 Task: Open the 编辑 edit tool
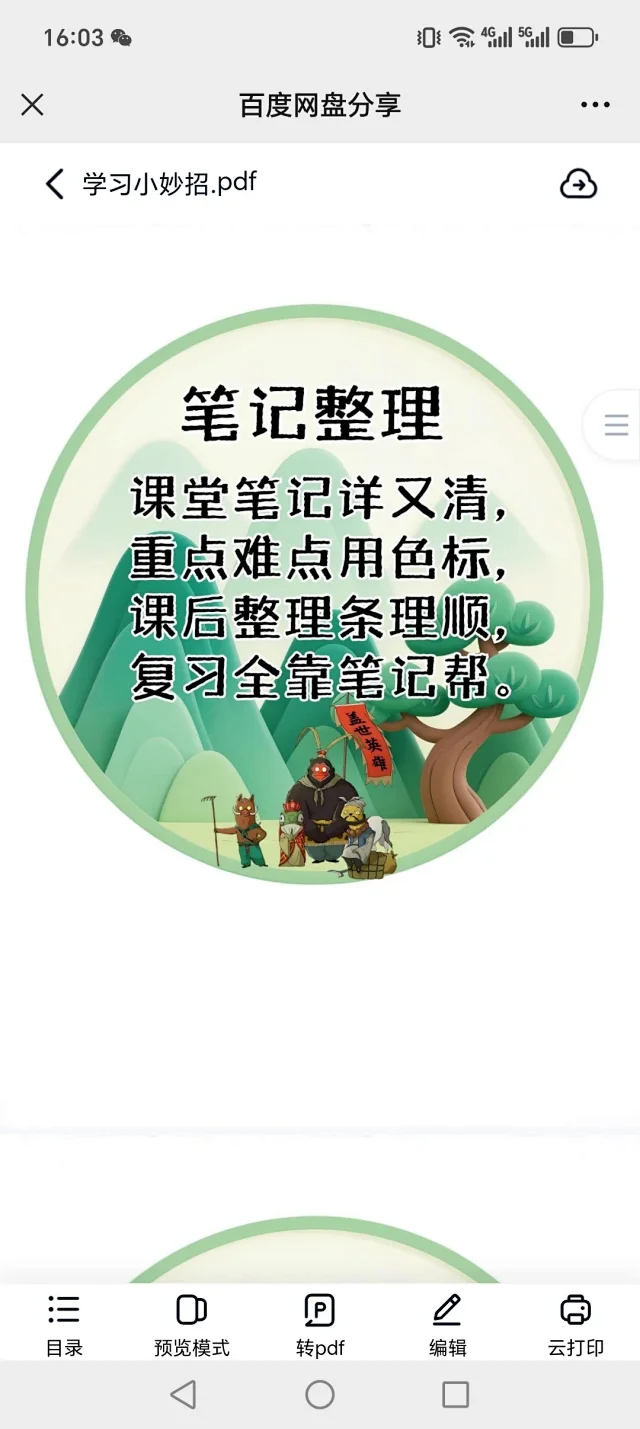tap(447, 1326)
